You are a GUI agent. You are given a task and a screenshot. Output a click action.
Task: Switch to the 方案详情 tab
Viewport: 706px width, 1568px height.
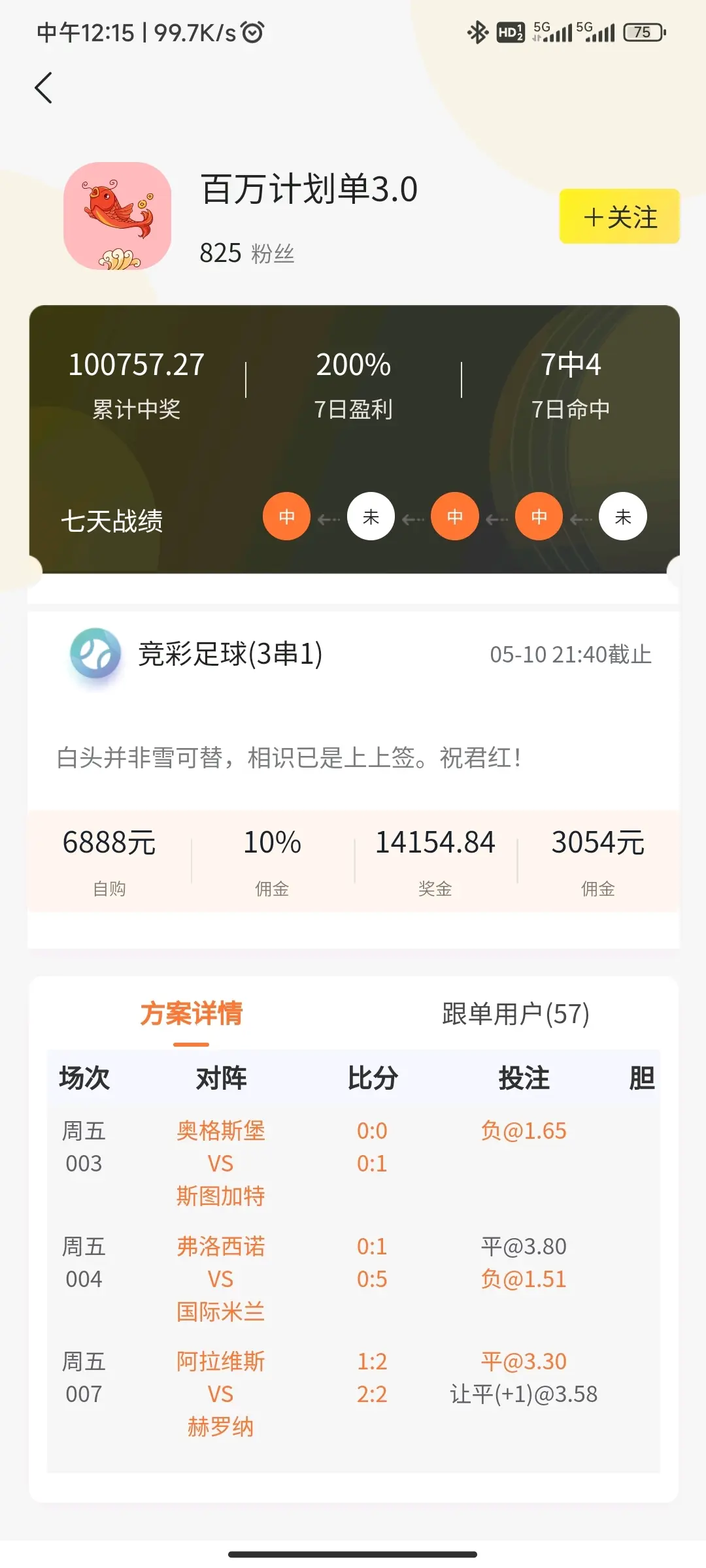click(x=190, y=1013)
